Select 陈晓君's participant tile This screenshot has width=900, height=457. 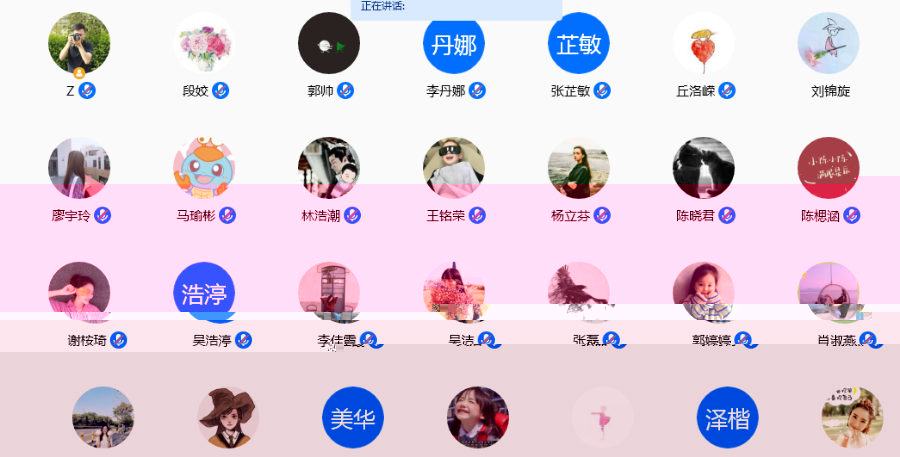[704, 168]
